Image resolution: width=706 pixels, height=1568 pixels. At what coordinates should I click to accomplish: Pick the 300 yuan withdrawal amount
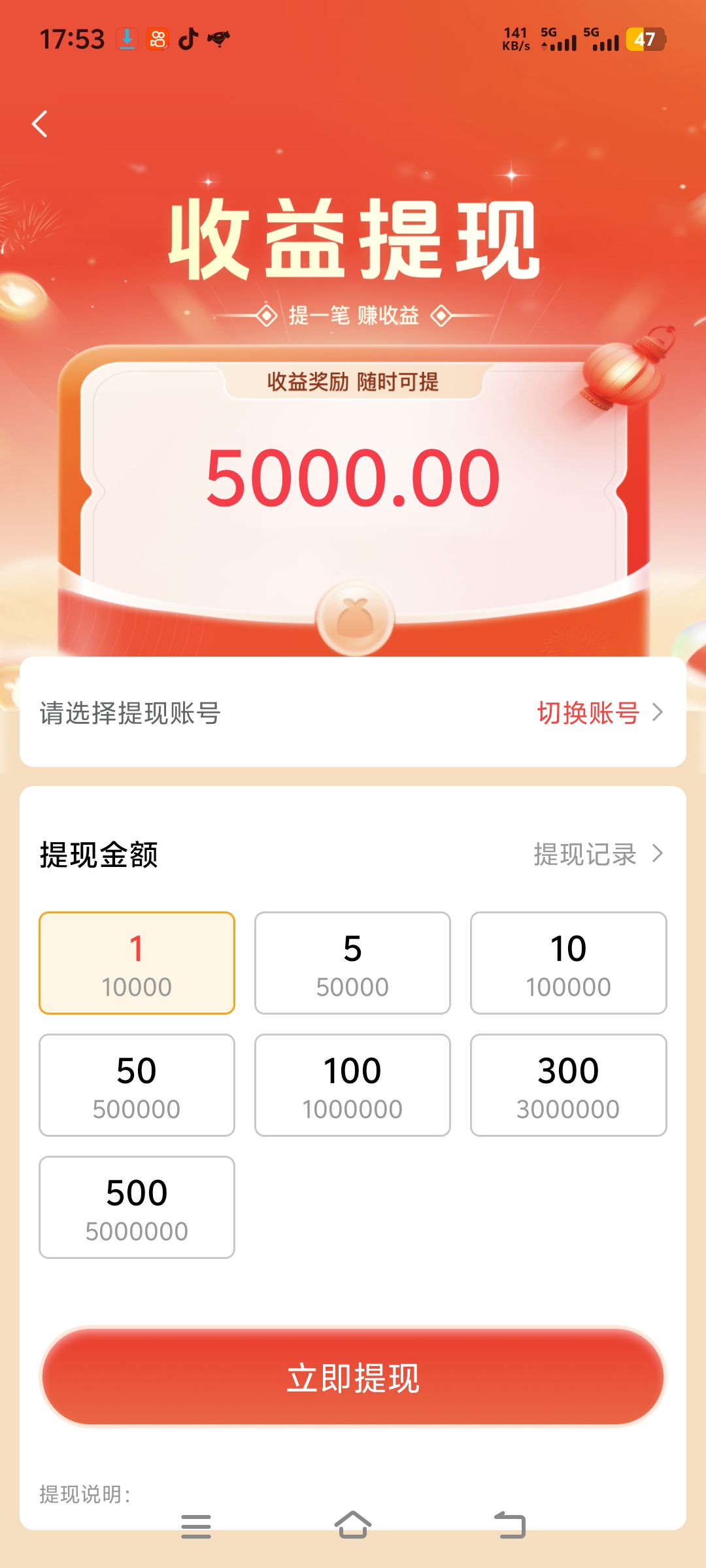(568, 1085)
